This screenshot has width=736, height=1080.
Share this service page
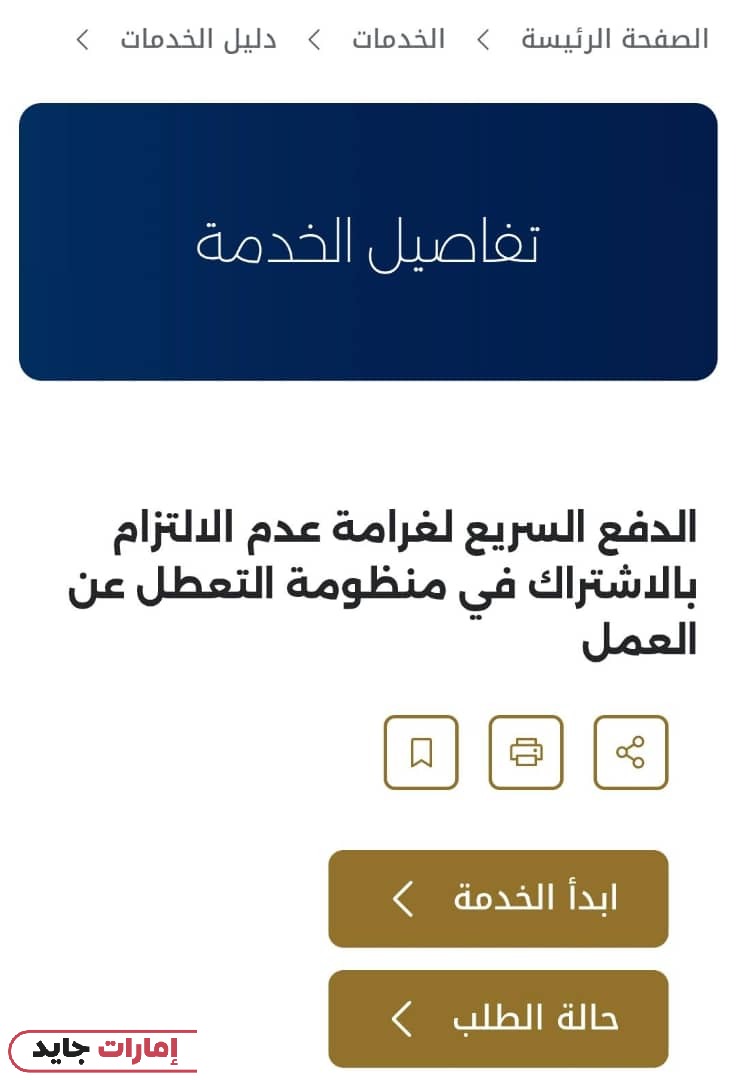point(630,752)
